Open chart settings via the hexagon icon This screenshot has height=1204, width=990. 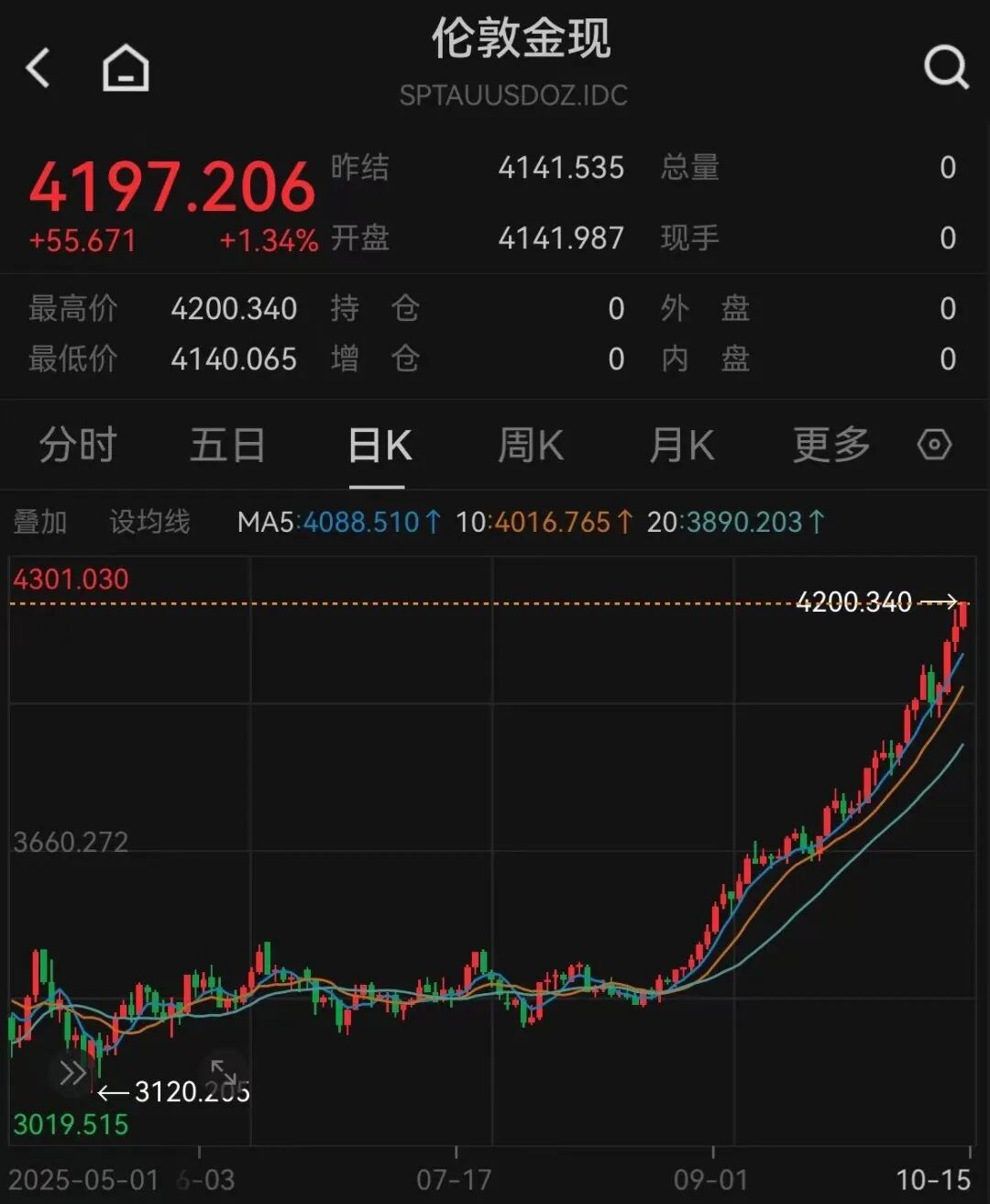click(x=935, y=445)
